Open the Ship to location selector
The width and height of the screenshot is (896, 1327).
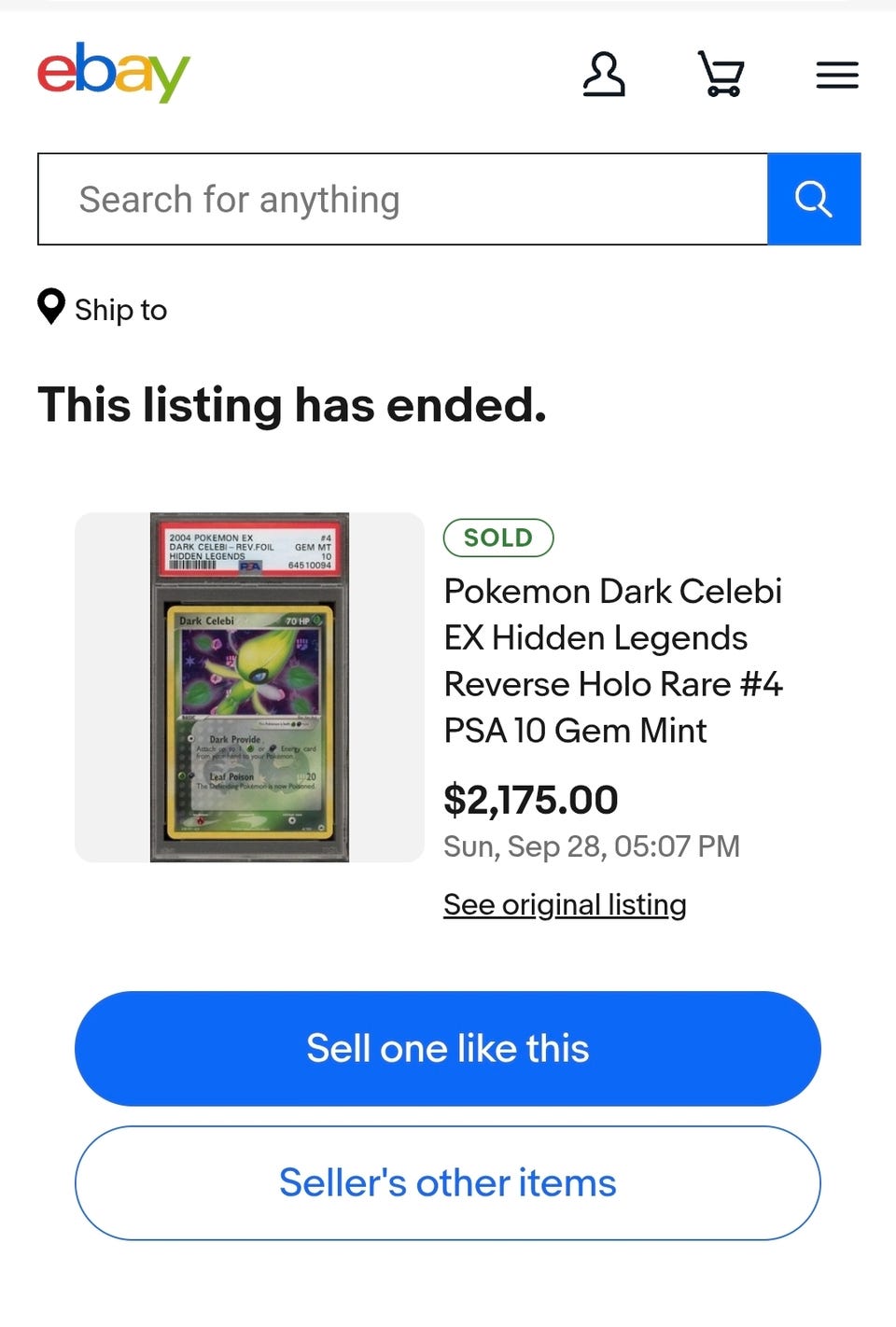(103, 309)
